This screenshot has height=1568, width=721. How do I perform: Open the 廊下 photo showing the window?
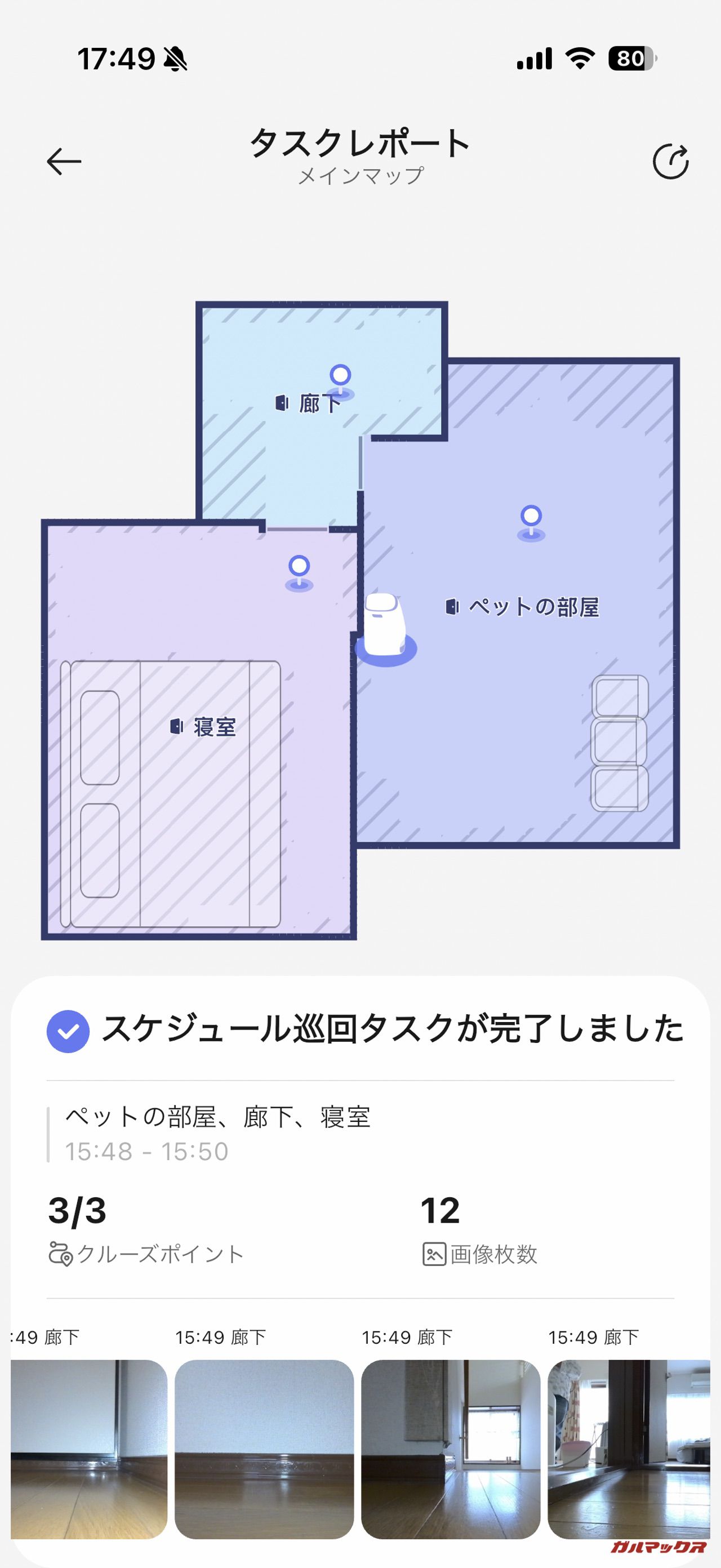coord(450,1449)
